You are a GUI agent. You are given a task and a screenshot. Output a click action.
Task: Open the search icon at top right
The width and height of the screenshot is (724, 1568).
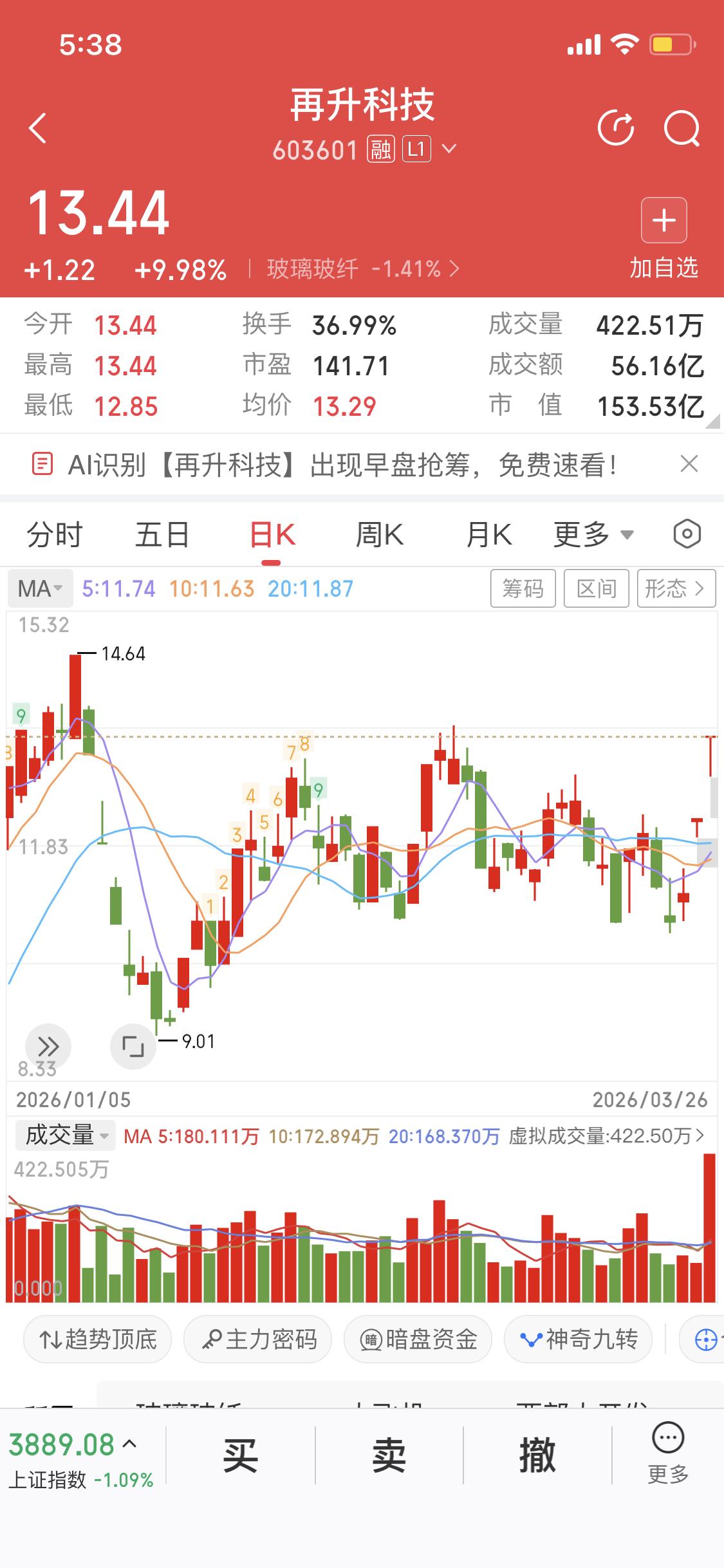pos(683,127)
